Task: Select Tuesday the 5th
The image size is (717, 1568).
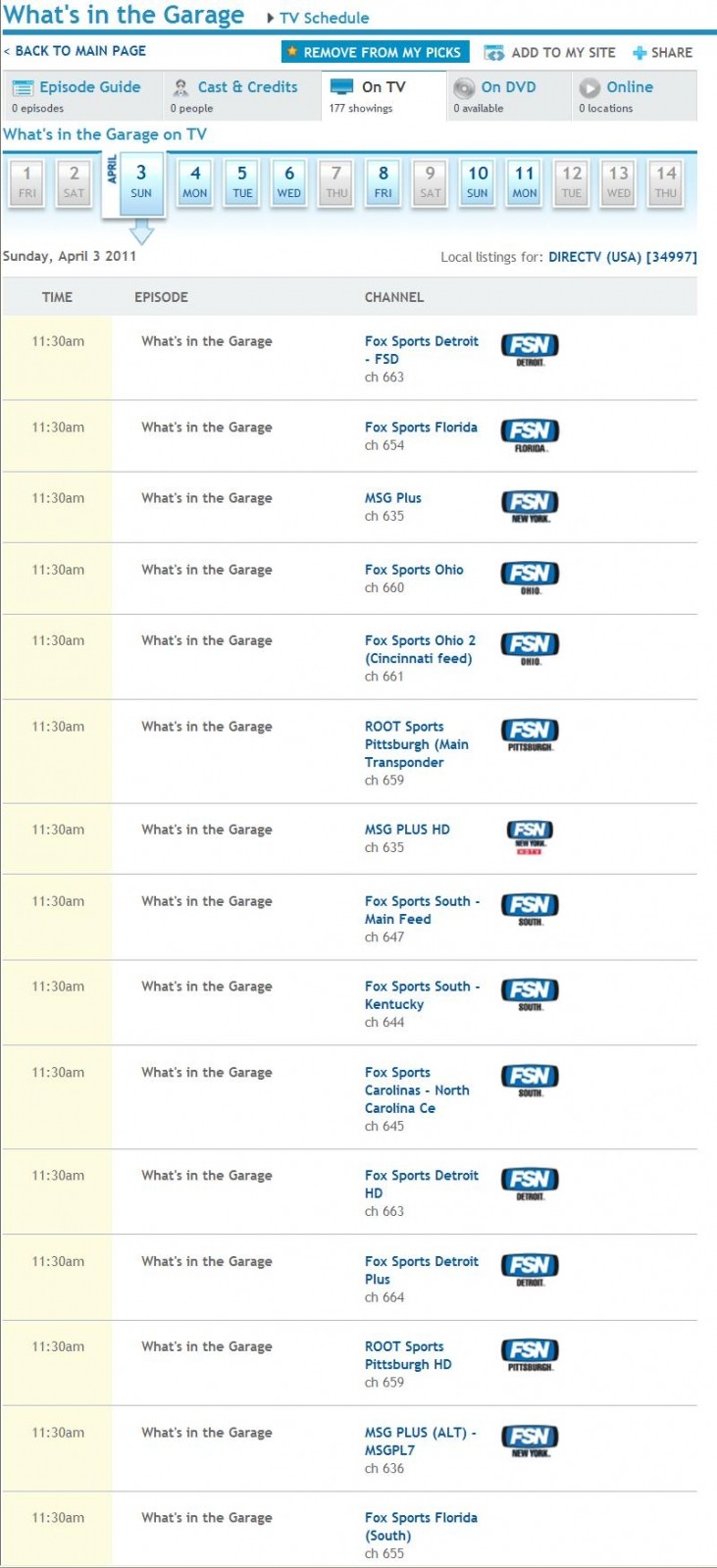Action: click(x=242, y=182)
